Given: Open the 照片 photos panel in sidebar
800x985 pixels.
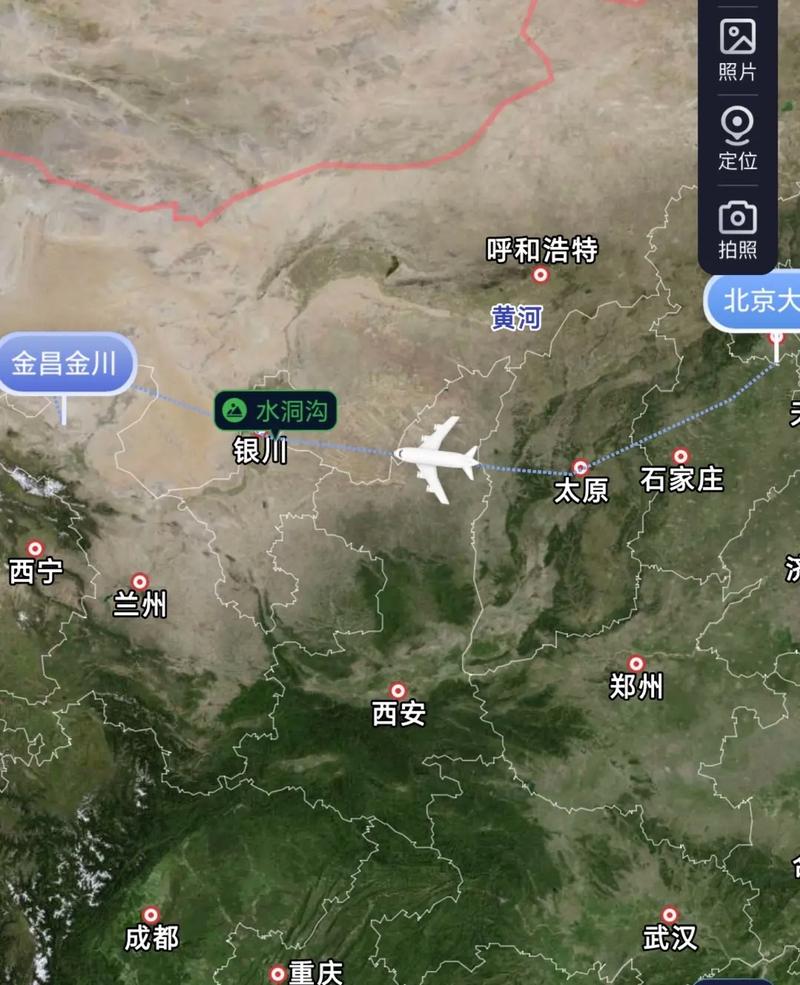Looking at the screenshot, I should [739, 45].
